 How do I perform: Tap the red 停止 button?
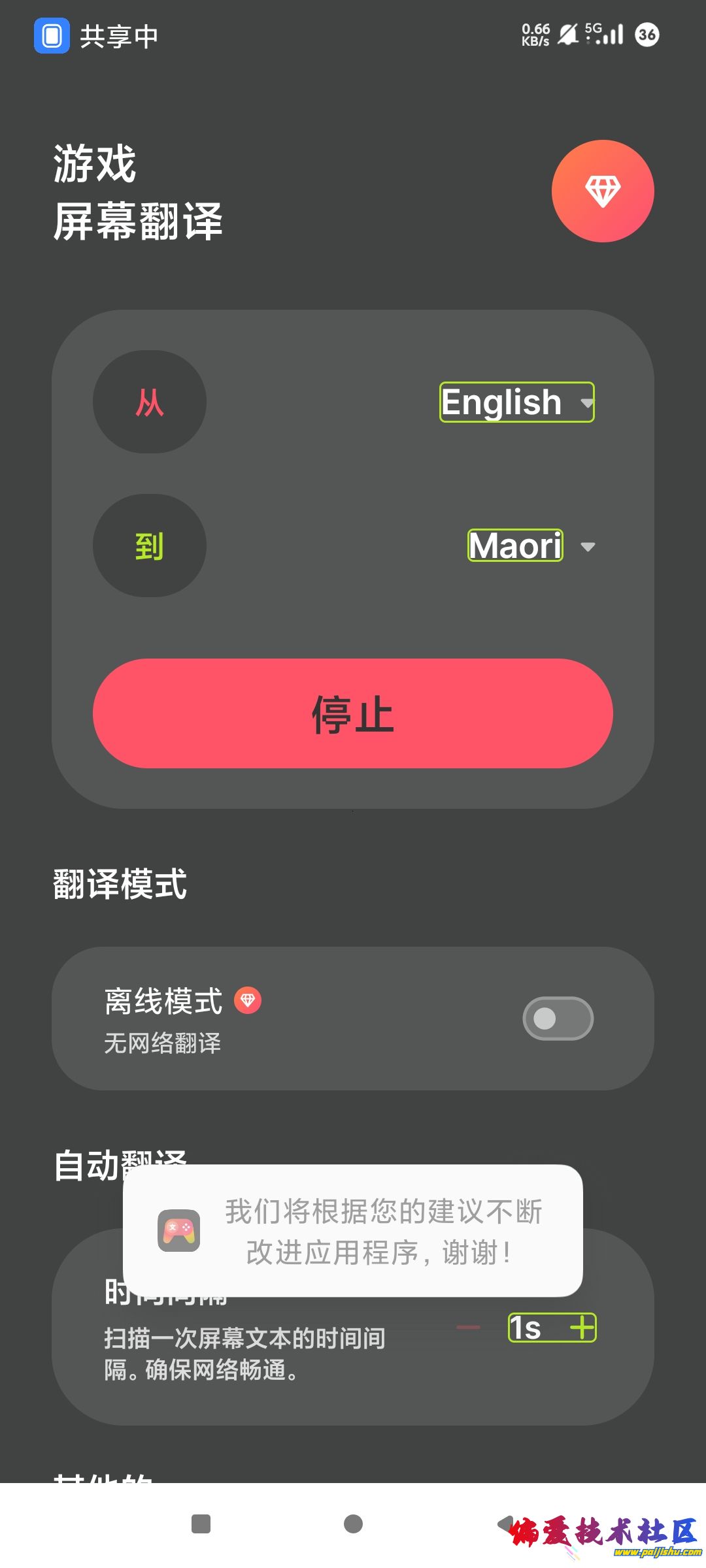click(353, 713)
